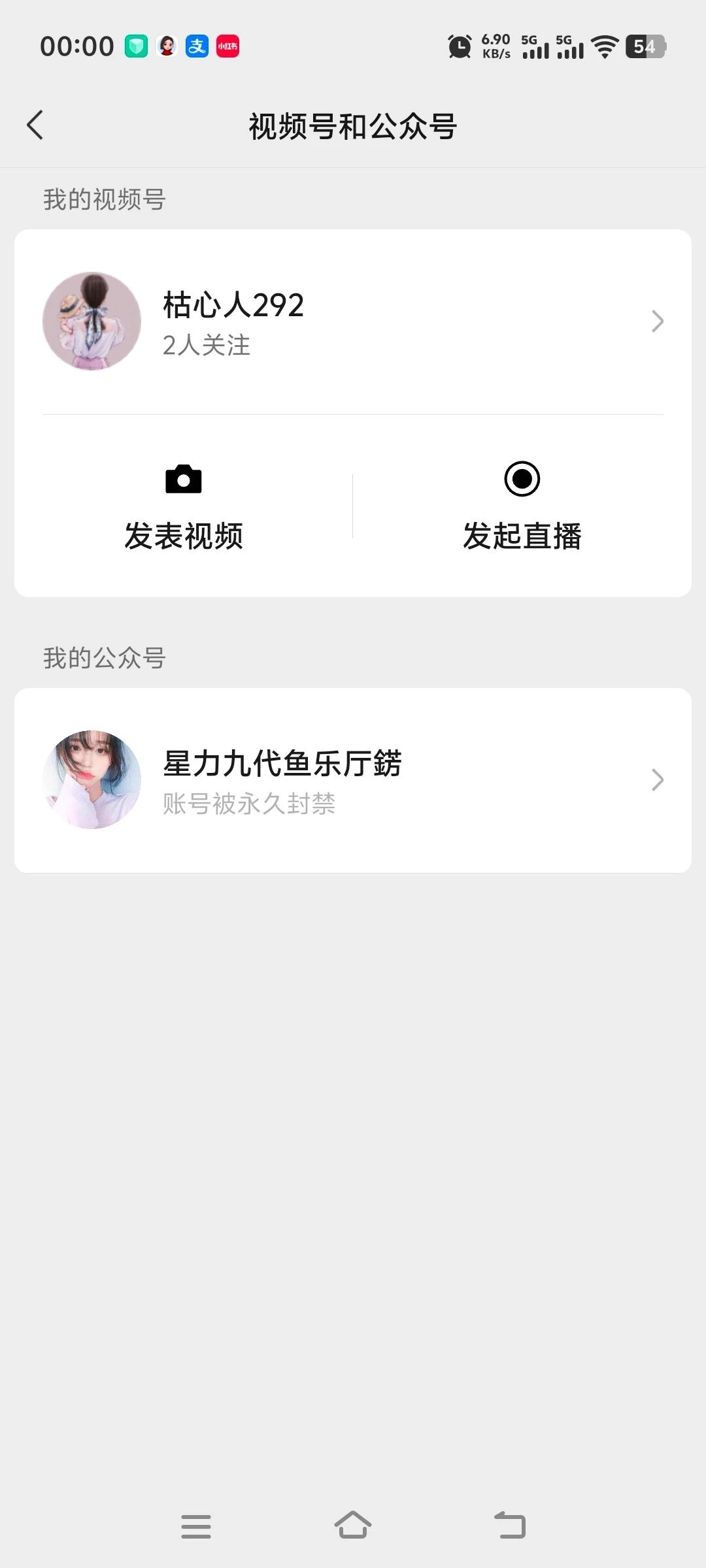The image size is (706, 1568).
Task: Go to the phone home screen
Action: pos(353,1526)
